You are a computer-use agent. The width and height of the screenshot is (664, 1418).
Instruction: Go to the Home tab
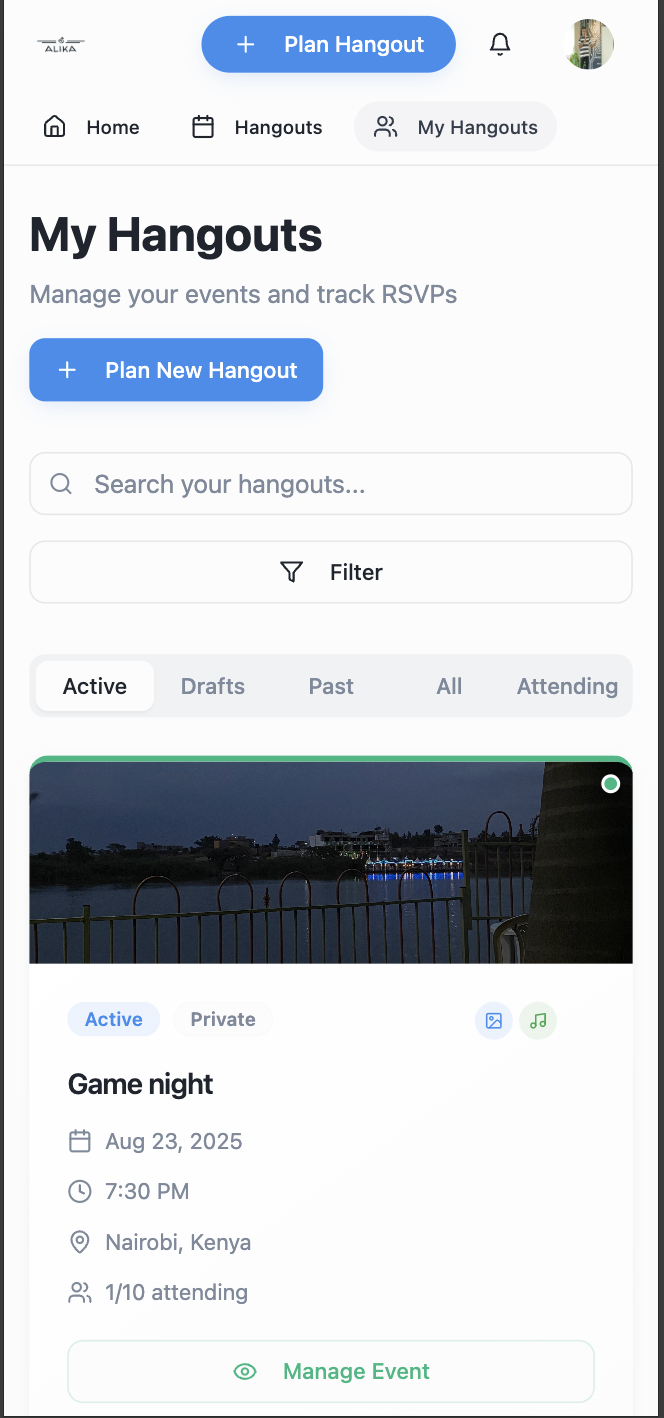click(x=91, y=127)
